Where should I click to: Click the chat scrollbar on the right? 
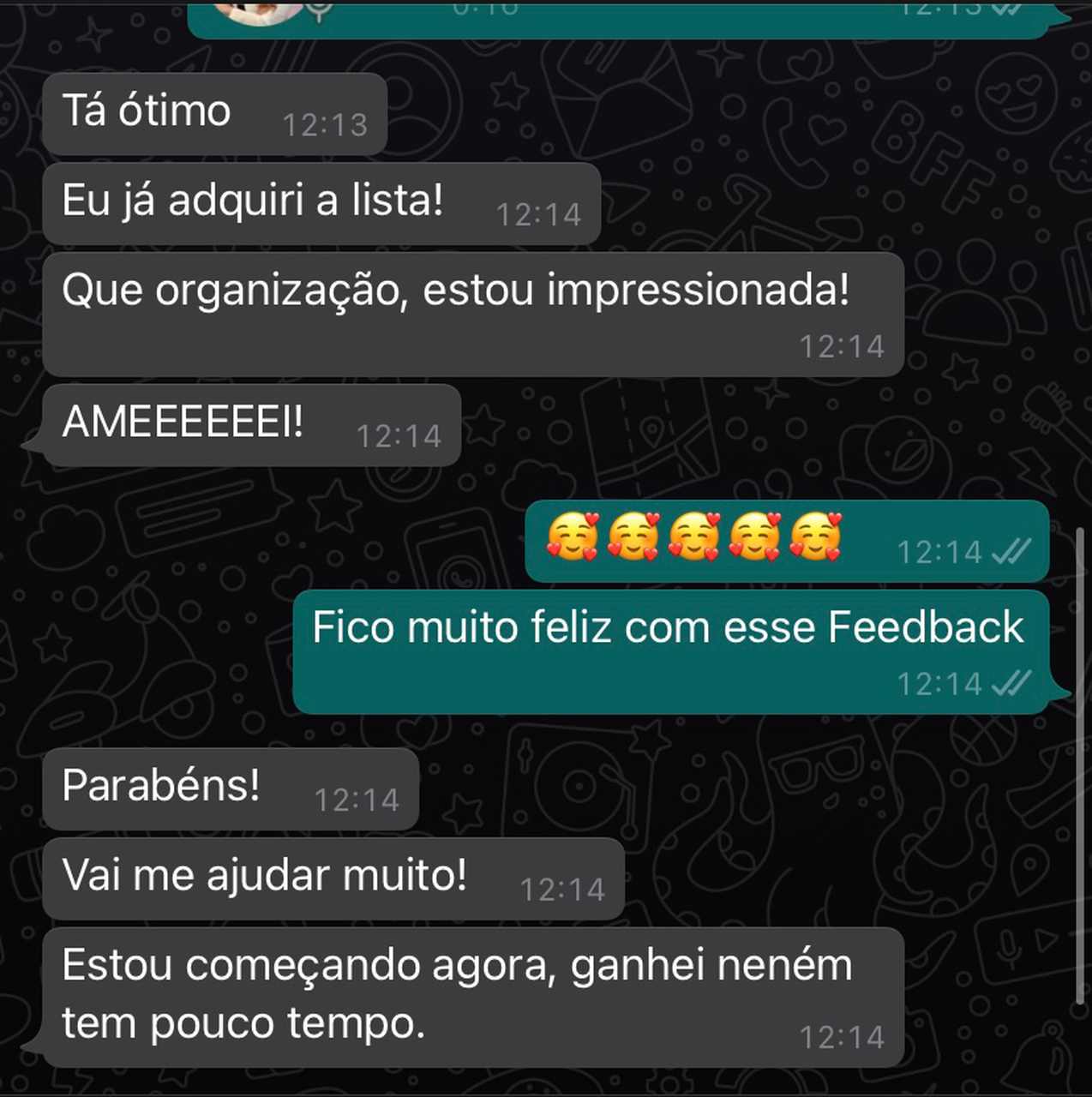click(1080, 763)
